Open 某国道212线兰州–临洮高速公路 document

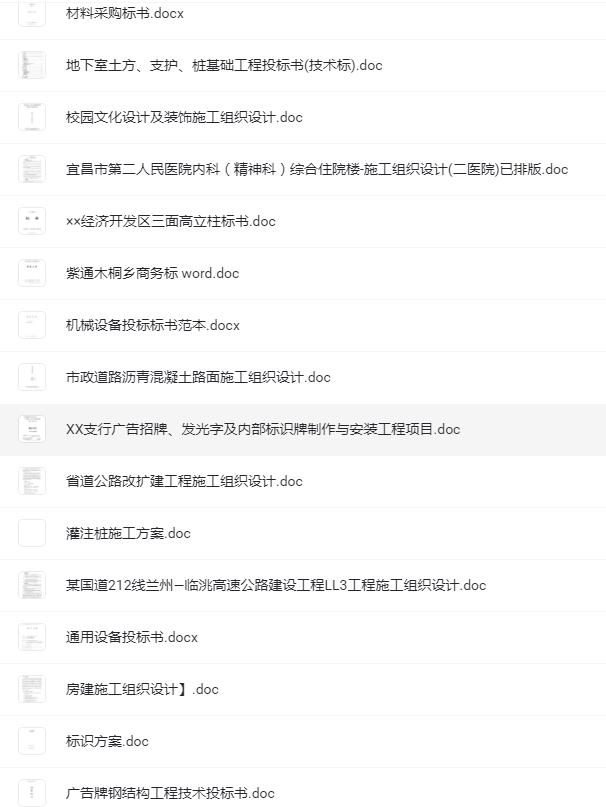[276, 586]
